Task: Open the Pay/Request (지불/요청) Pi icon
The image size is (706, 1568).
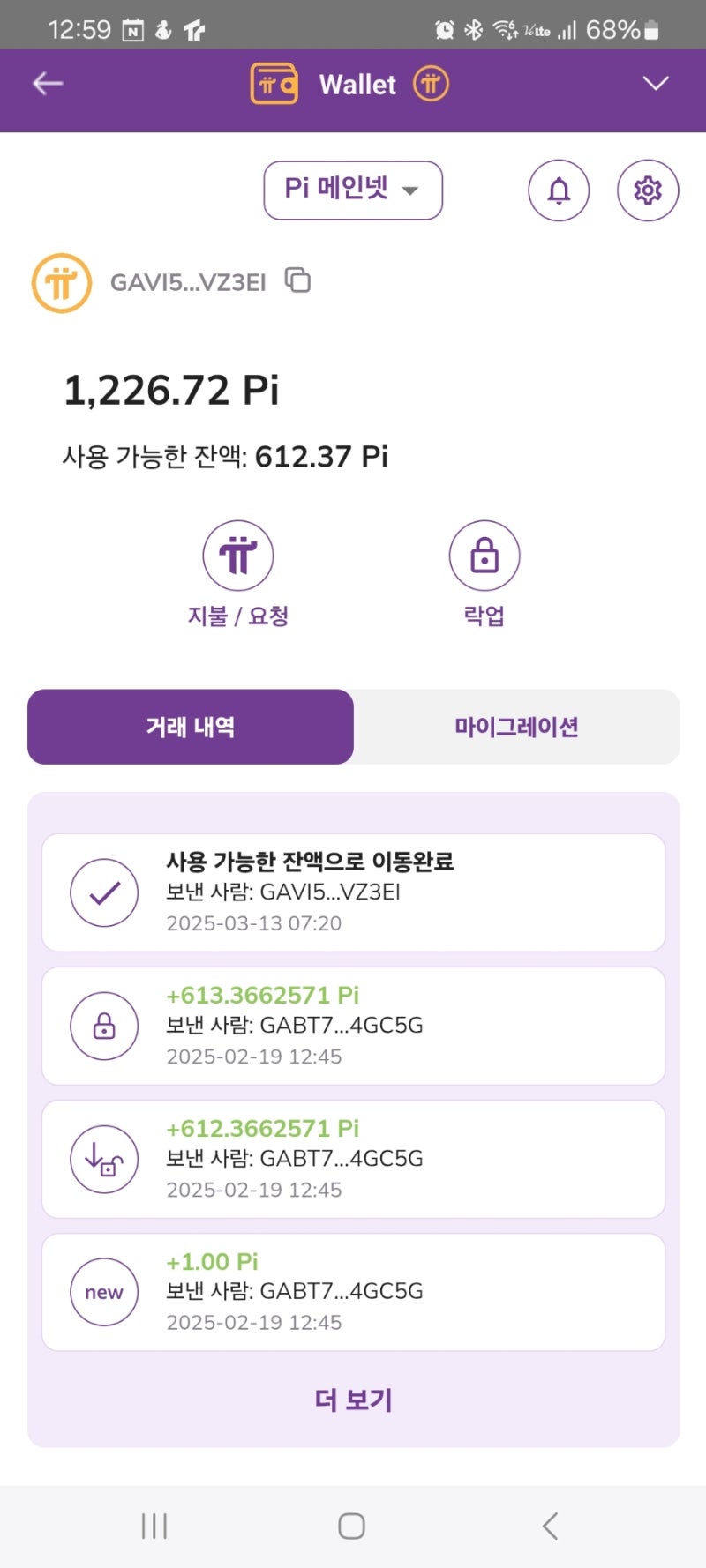Action: pos(238,556)
